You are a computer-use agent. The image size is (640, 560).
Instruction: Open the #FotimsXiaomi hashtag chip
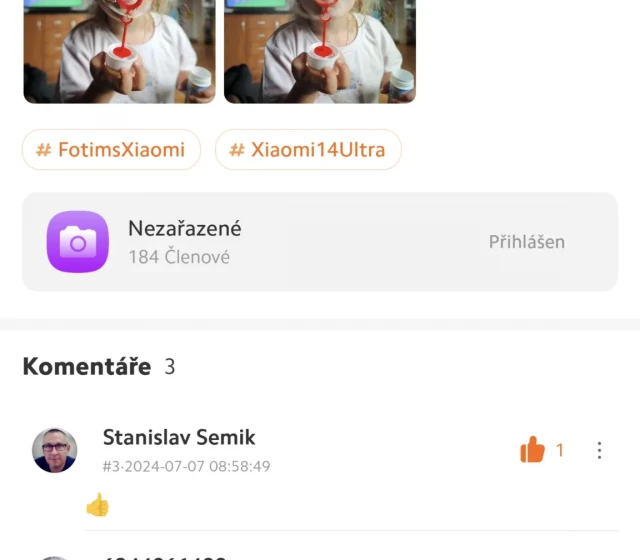click(x=111, y=150)
